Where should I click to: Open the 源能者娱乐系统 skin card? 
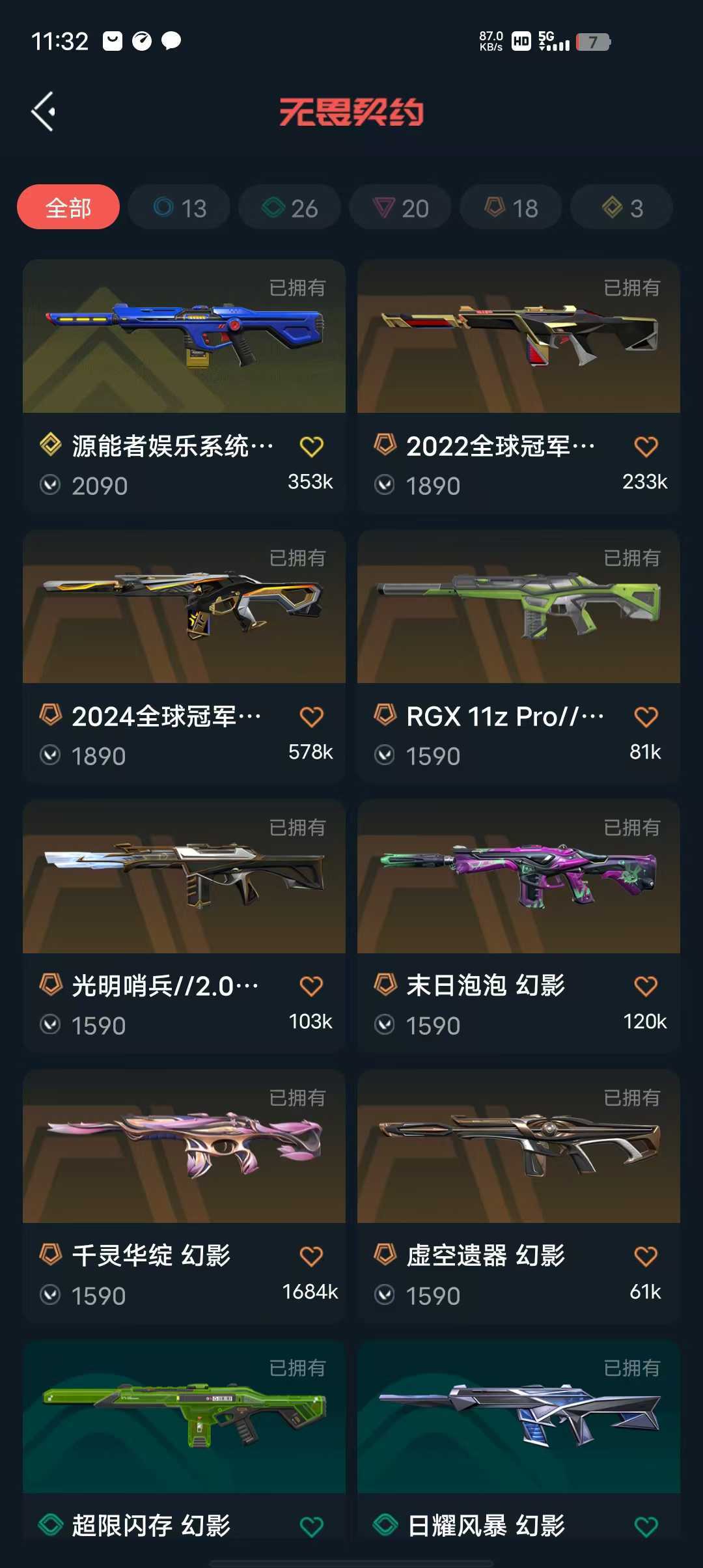pyautogui.click(x=184, y=387)
